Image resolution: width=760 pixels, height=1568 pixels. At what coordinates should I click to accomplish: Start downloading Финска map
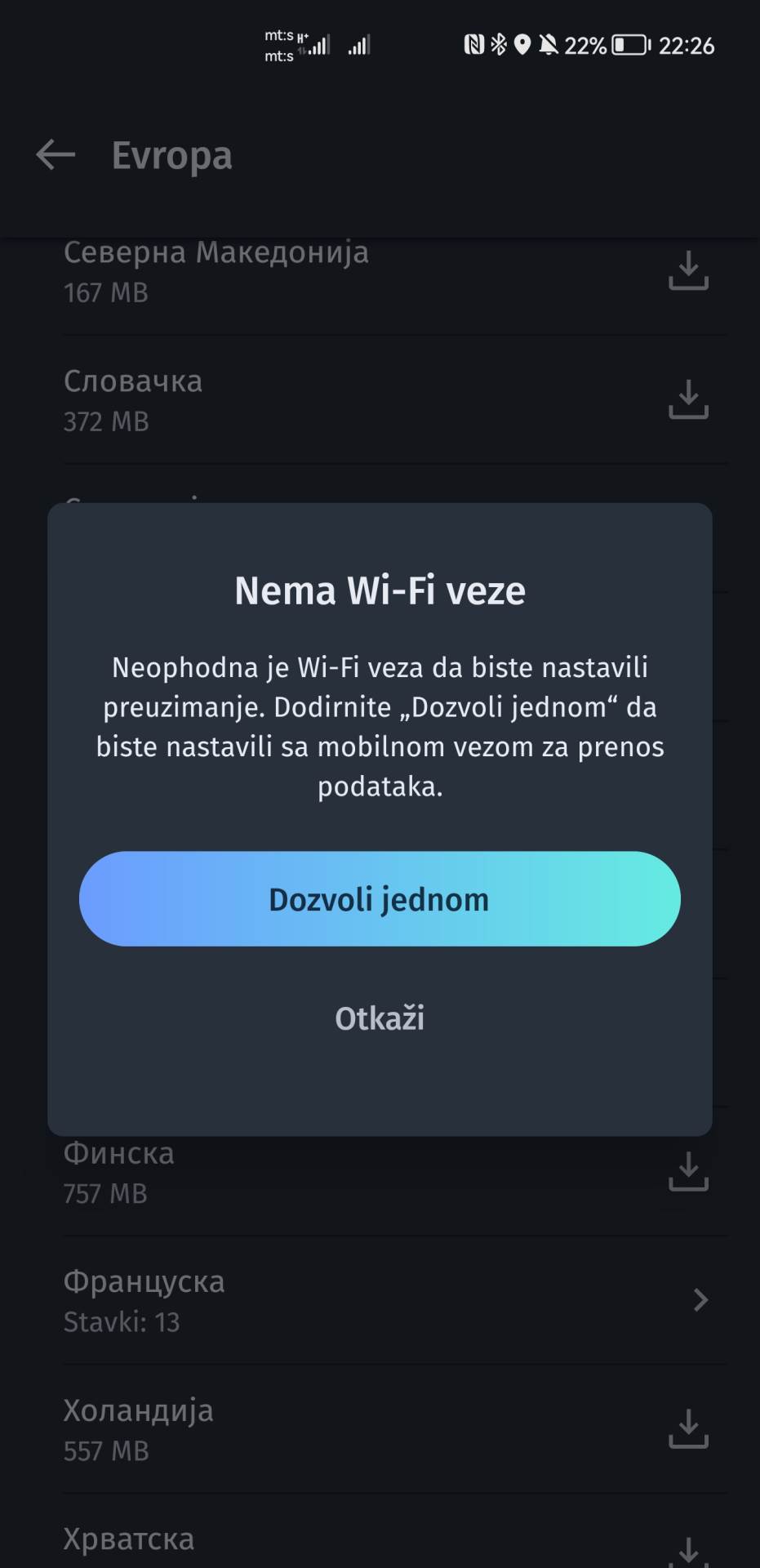[690, 1174]
